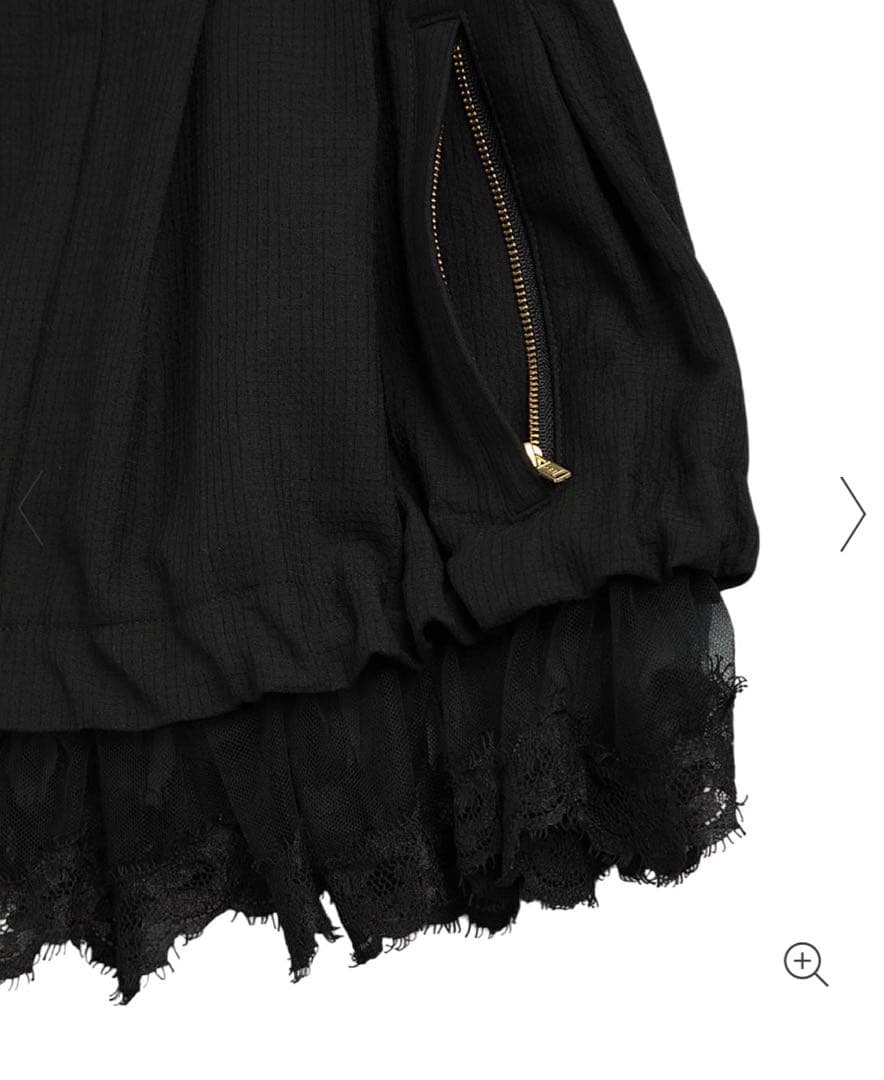Zoom in with the magnifier icon
The width and height of the screenshot is (884, 1080).
click(805, 964)
